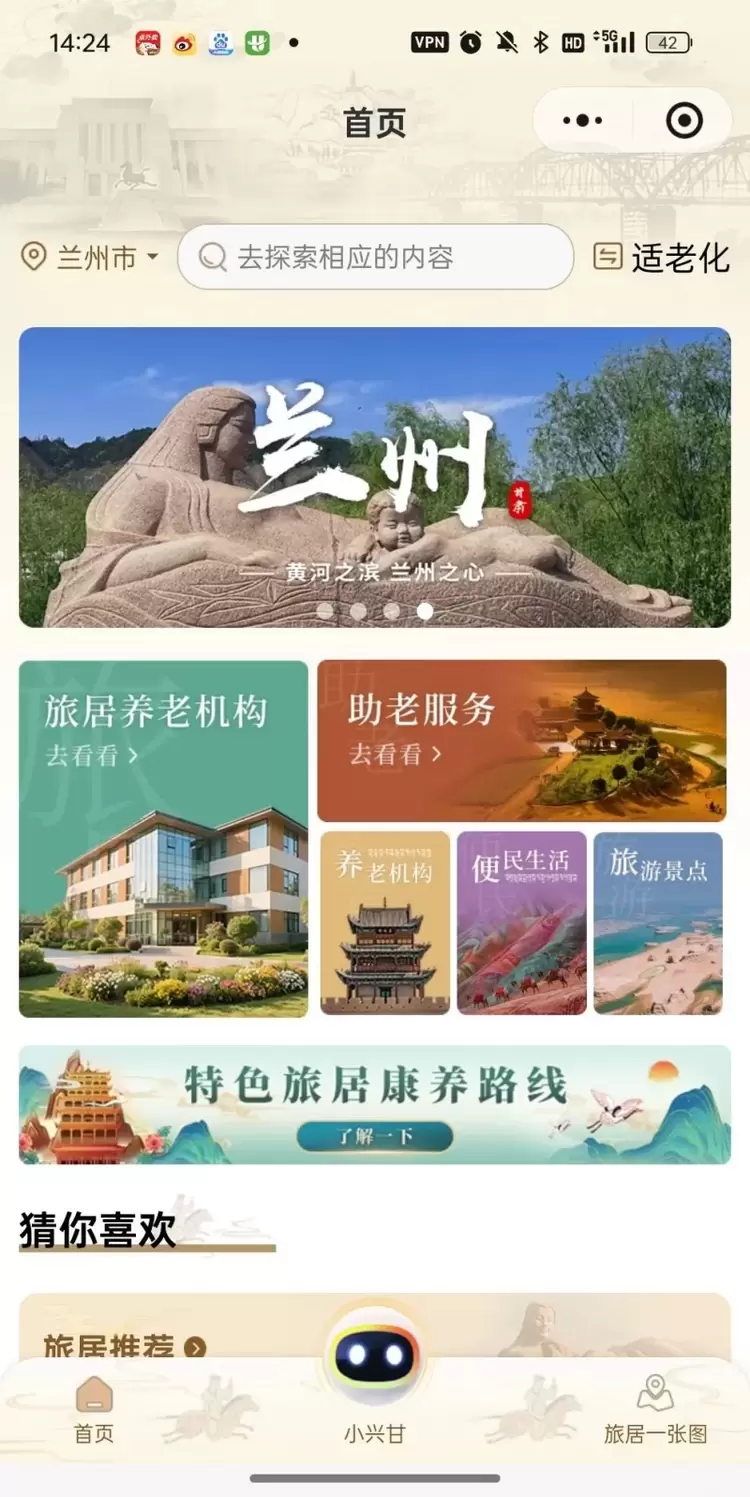Open the 旅居推荐 section arrow

[x=195, y=1347]
